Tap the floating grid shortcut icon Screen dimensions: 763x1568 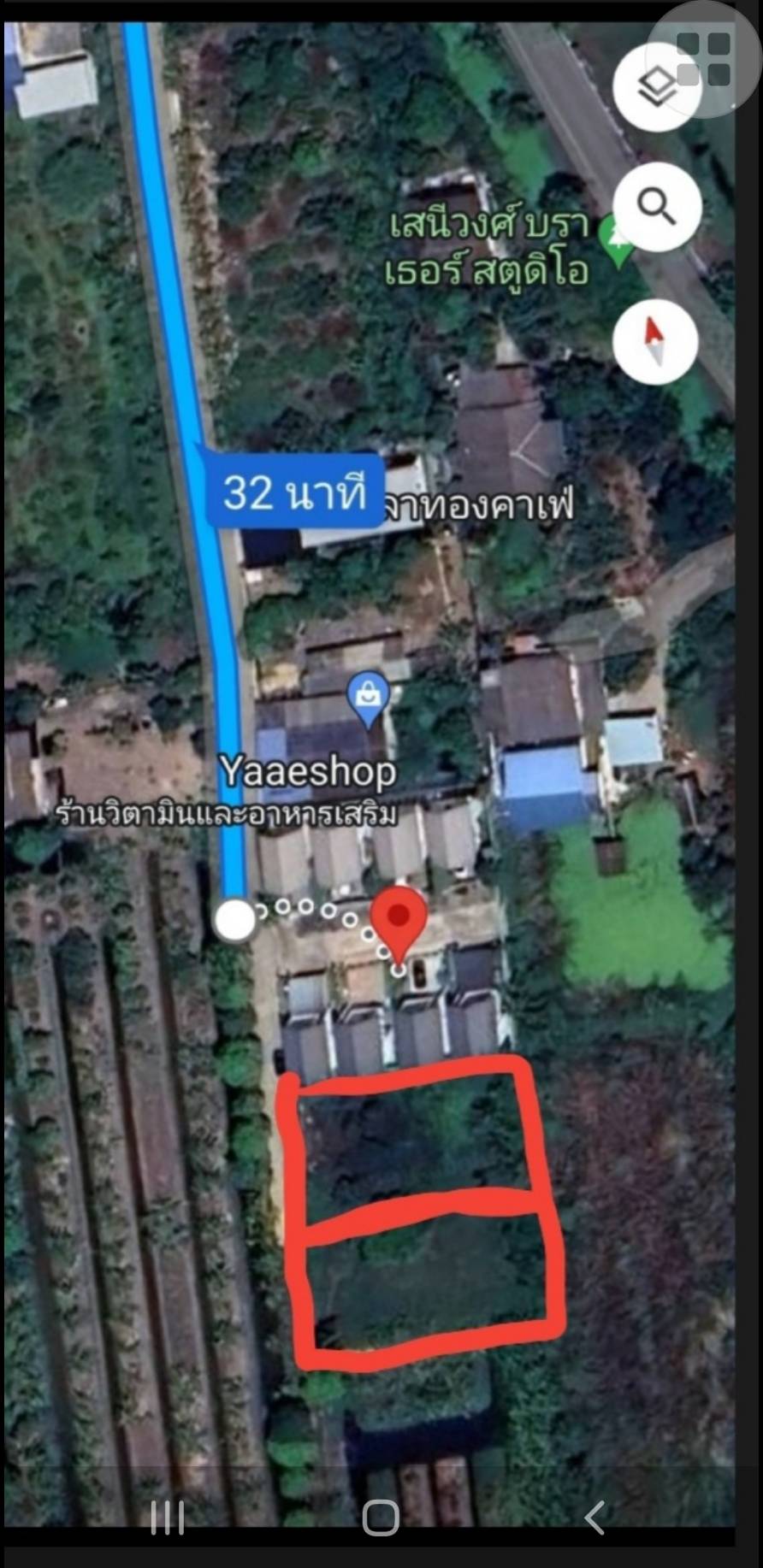(x=705, y=58)
